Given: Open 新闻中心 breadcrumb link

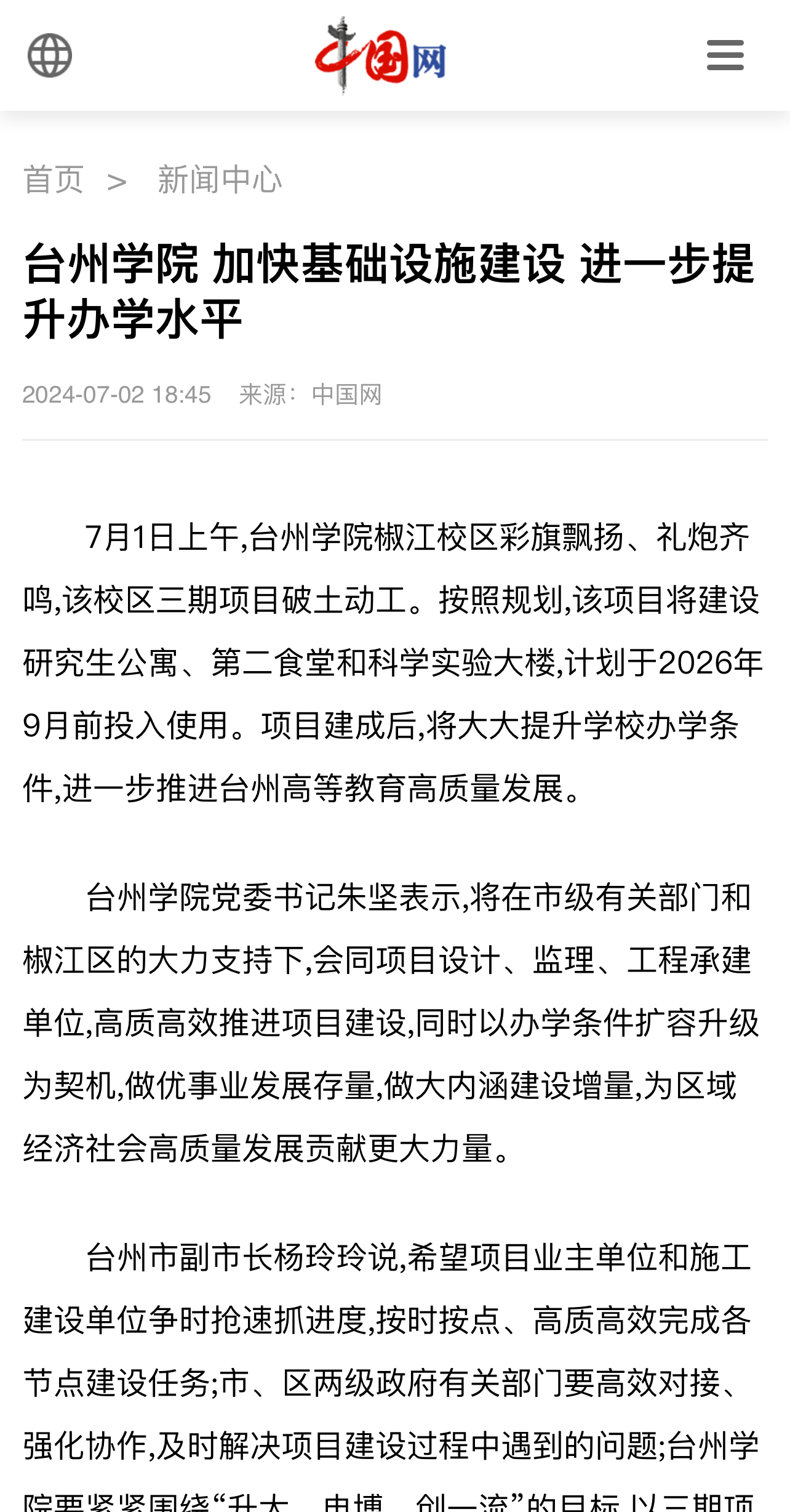Looking at the screenshot, I should pos(220,180).
